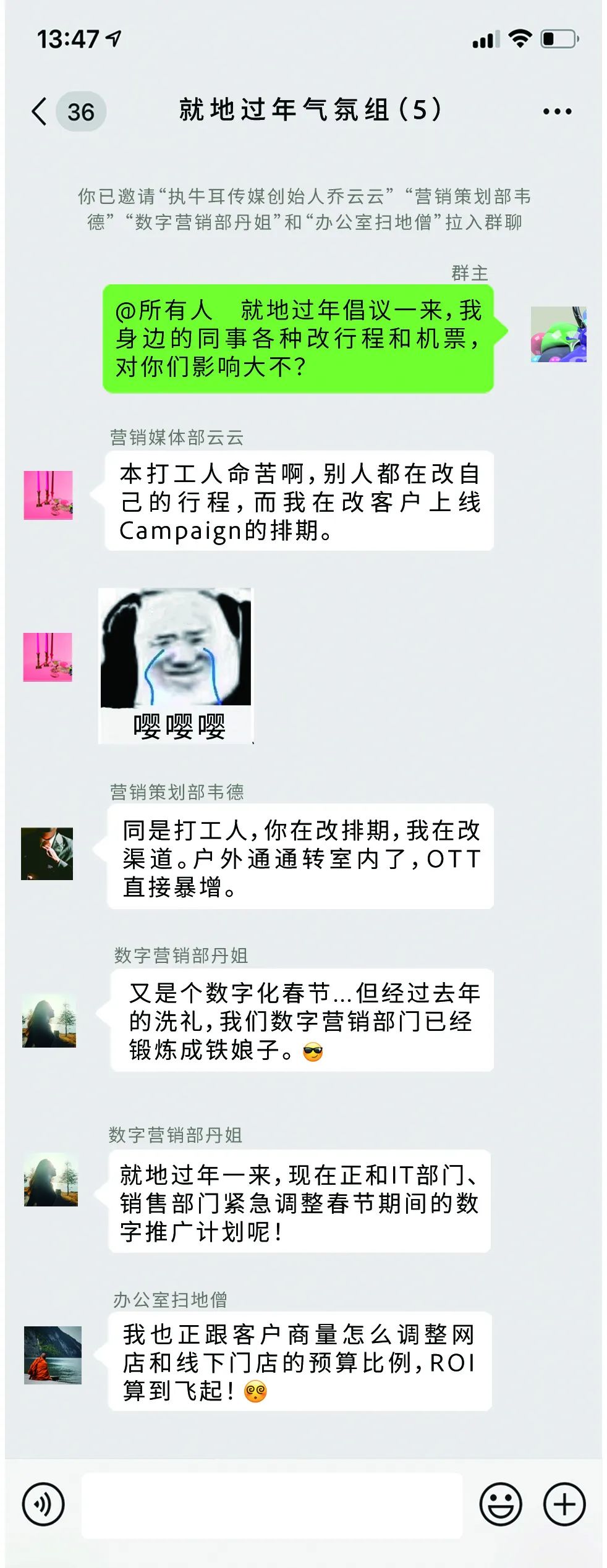Tap the message text field
Screen dimensions: 607x1568
(272, 1504)
